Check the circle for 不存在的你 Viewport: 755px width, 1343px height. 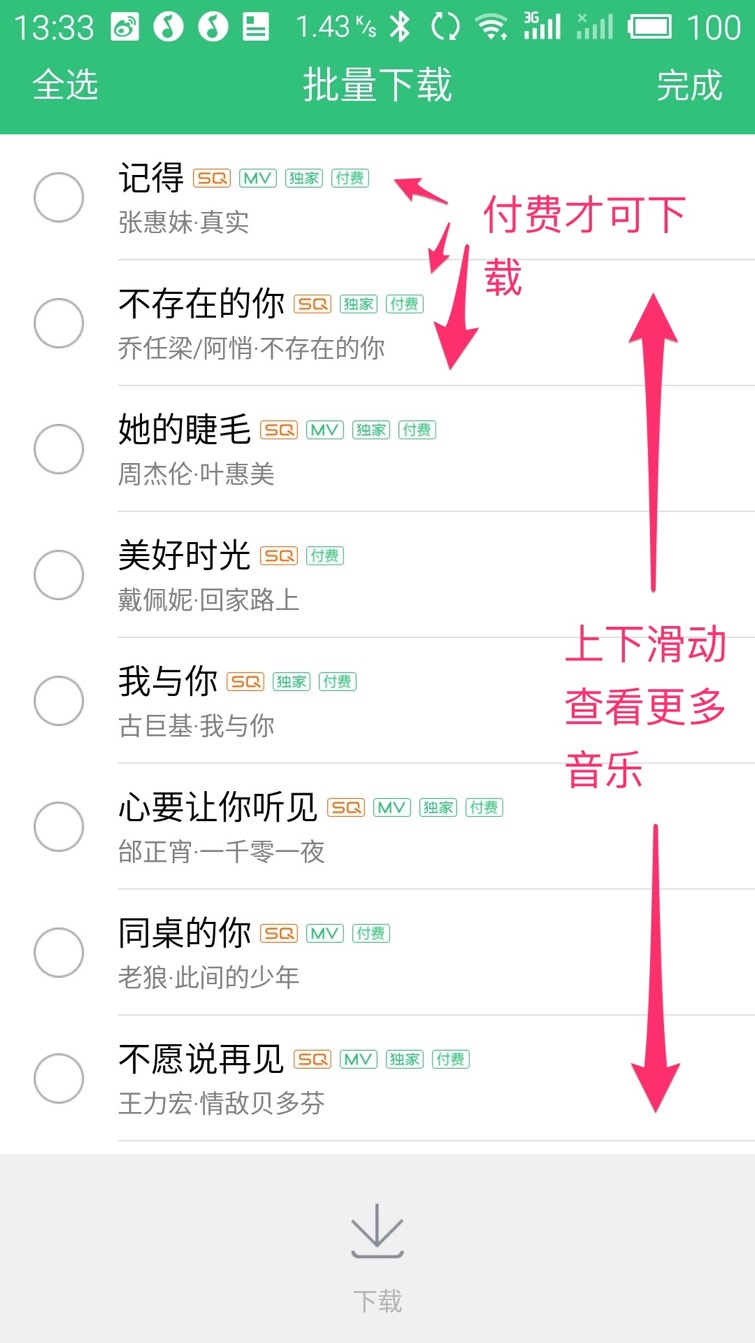tap(59, 323)
